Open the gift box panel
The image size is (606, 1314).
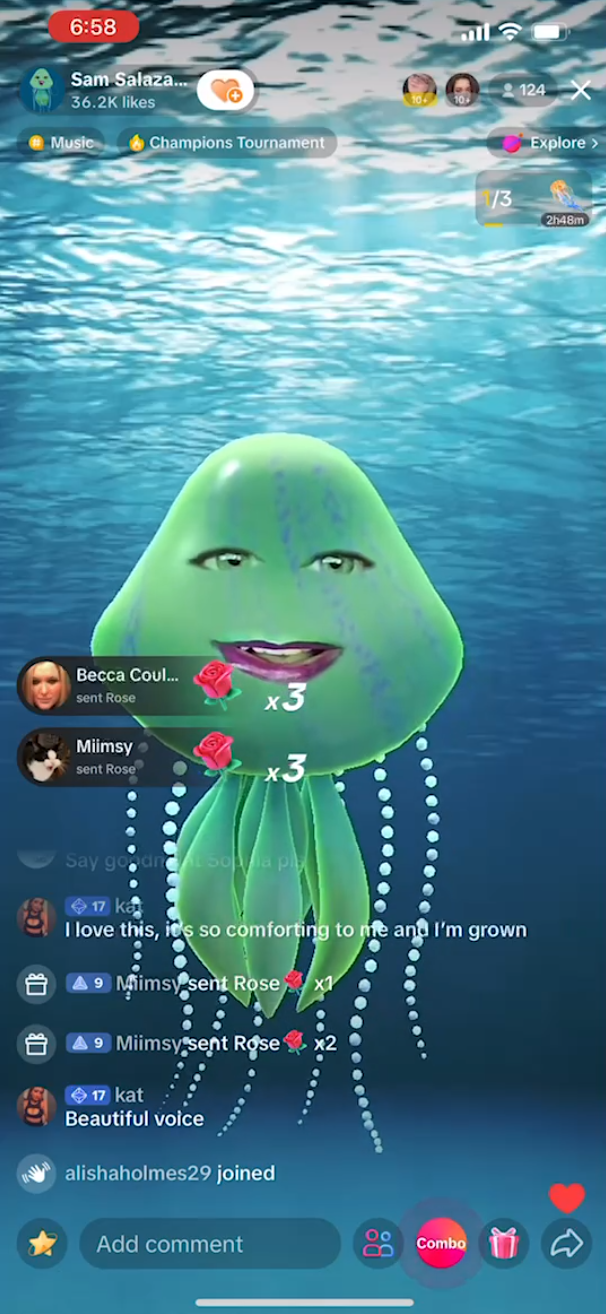coord(503,1244)
